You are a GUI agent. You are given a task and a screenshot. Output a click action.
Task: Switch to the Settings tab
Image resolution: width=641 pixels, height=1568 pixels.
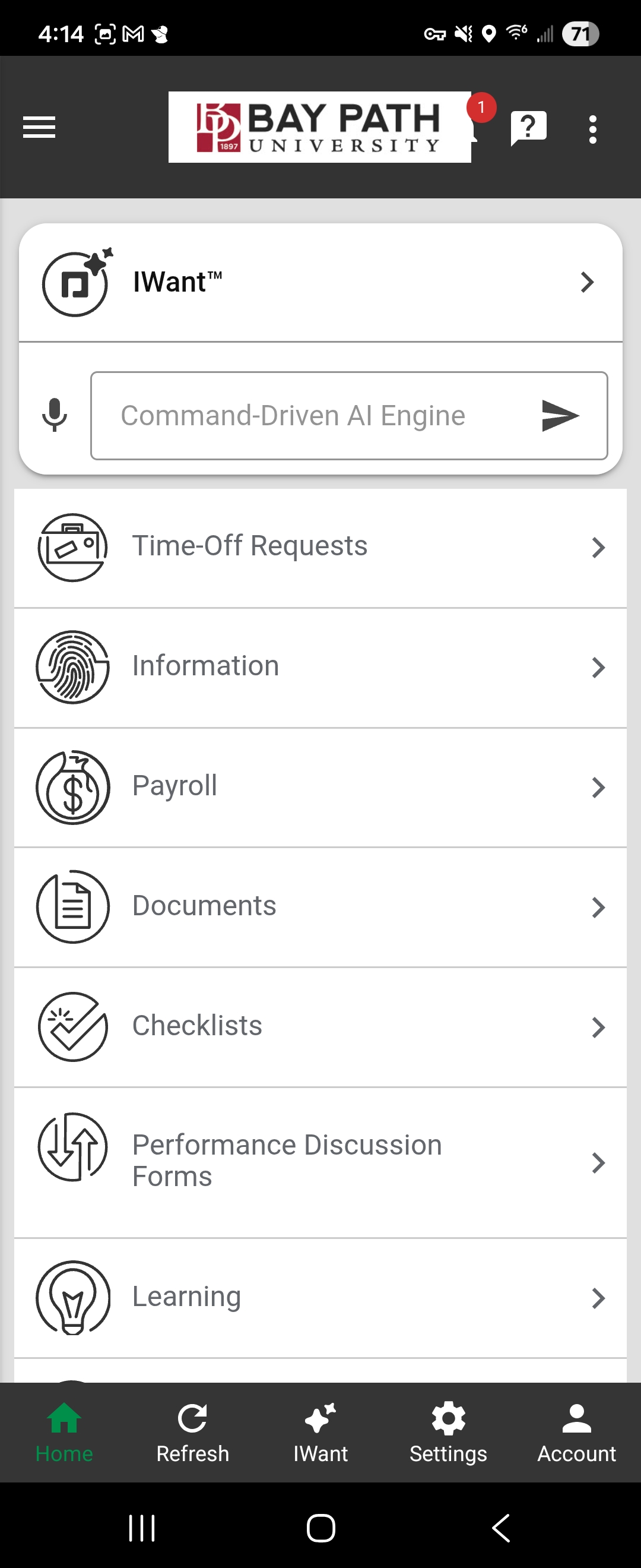tap(448, 1430)
